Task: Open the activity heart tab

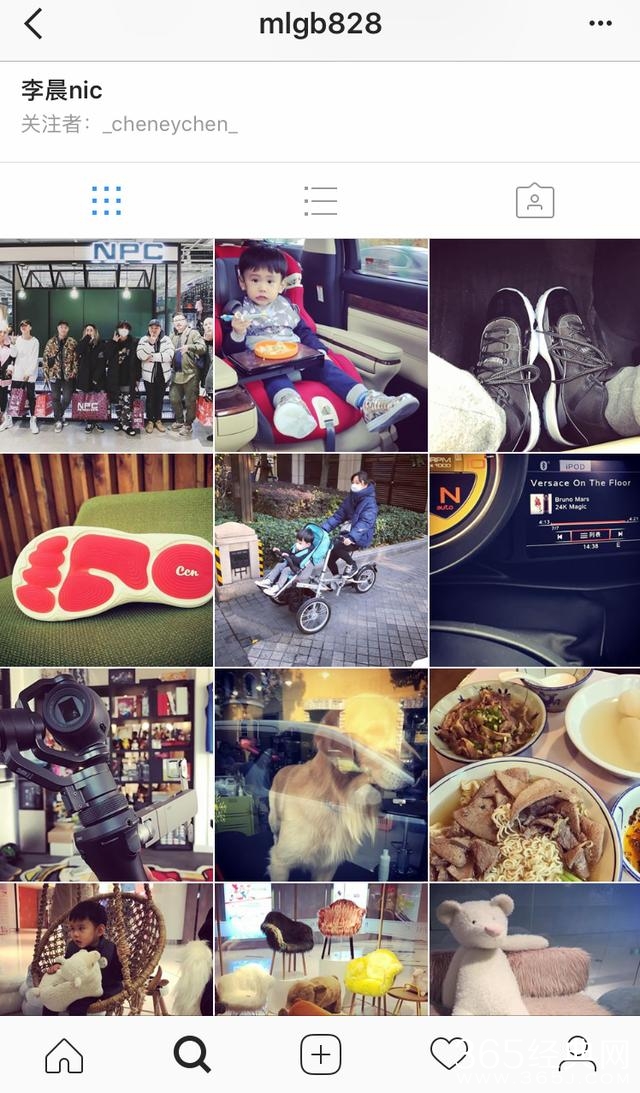Action: [448, 1053]
